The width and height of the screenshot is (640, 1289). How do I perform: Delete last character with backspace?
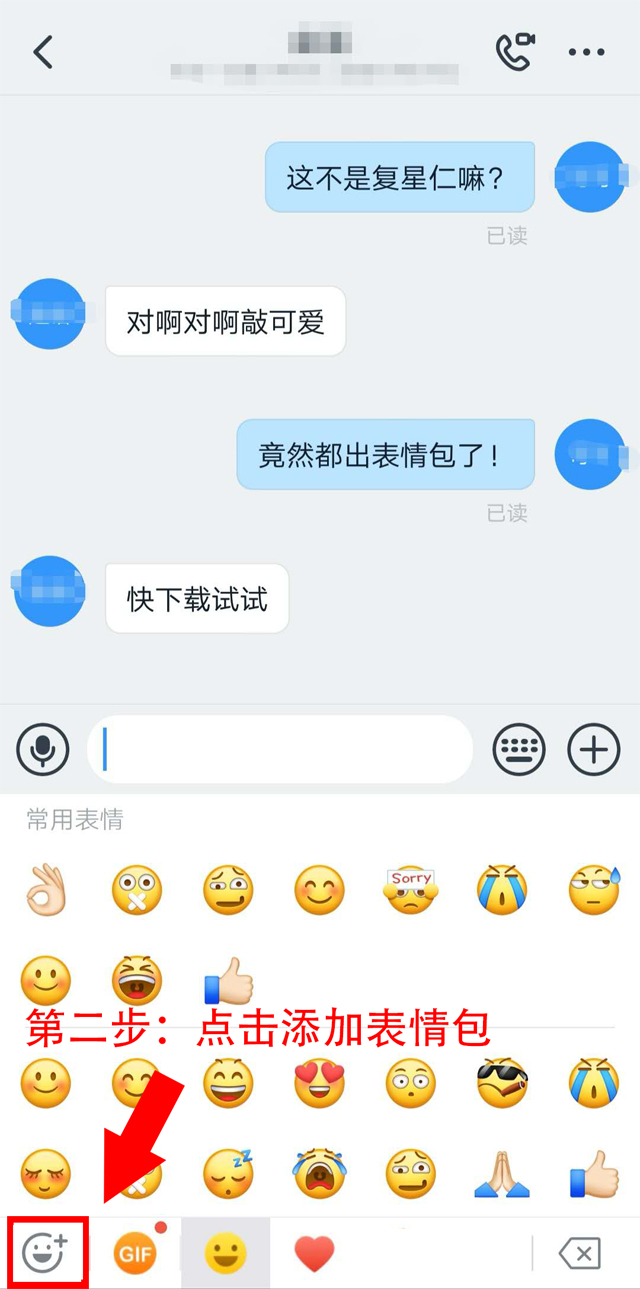(x=579, y=1252)
